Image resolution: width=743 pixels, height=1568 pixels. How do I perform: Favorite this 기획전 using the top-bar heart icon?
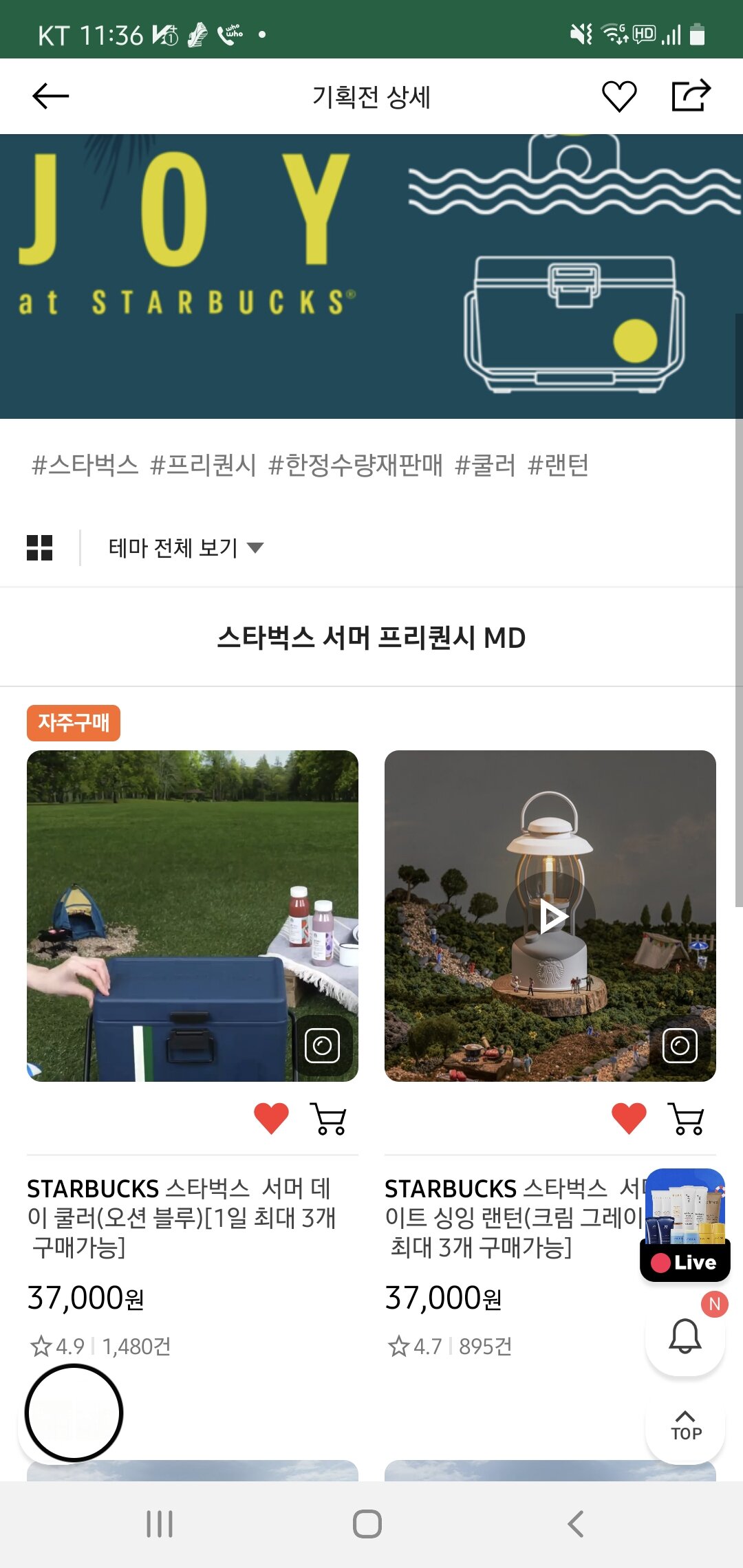619,96
